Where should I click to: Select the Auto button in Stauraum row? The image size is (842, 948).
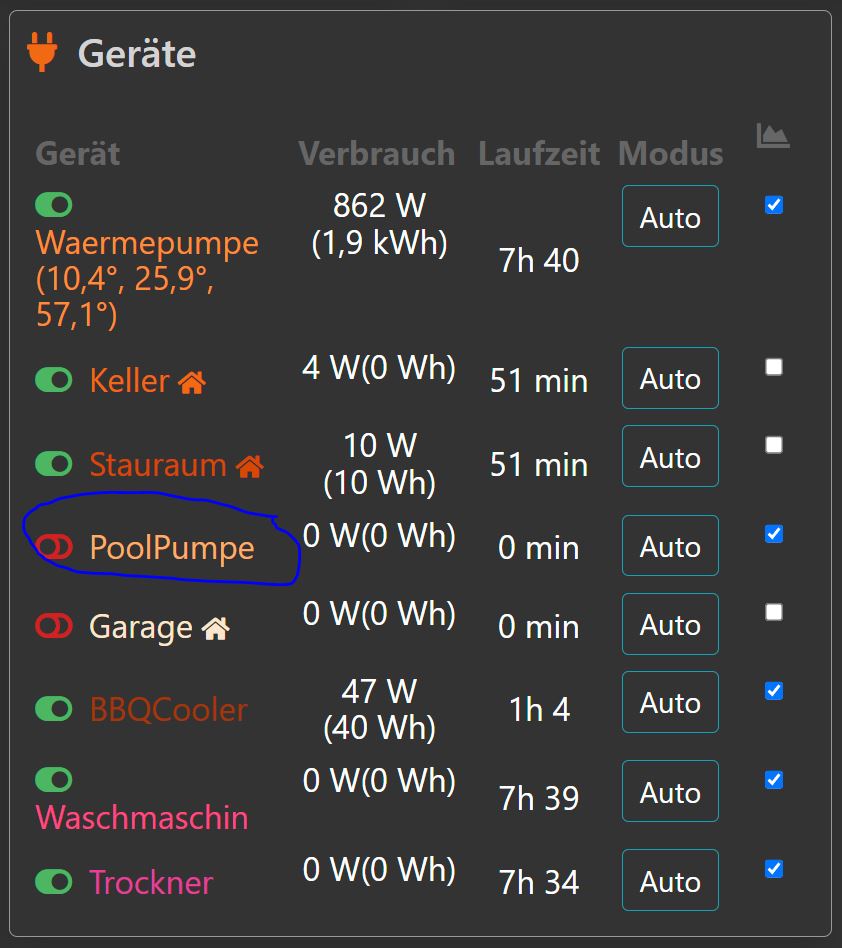[670, 457]
